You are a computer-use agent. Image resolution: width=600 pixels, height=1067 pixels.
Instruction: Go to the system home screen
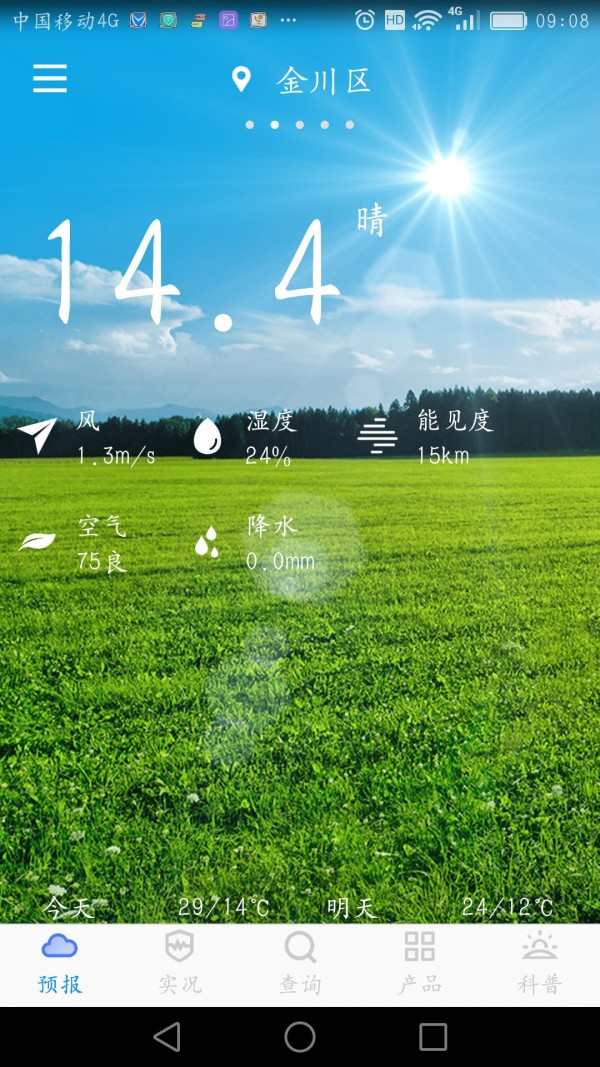(x=300, y=1037)
